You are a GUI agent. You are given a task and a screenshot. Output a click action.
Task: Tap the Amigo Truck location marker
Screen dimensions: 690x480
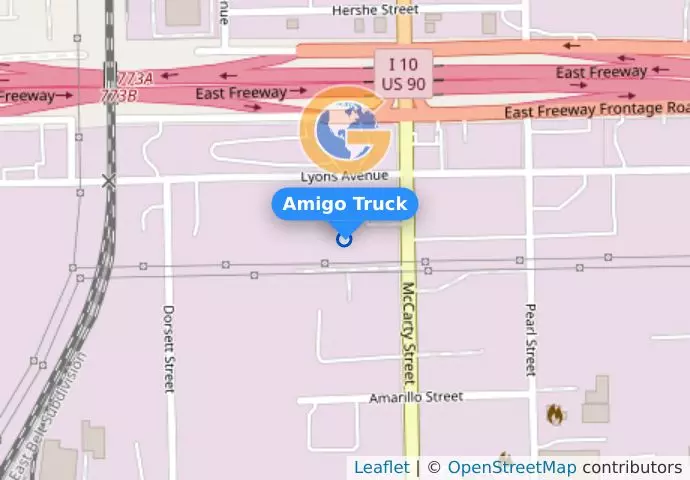pos(345,238)
